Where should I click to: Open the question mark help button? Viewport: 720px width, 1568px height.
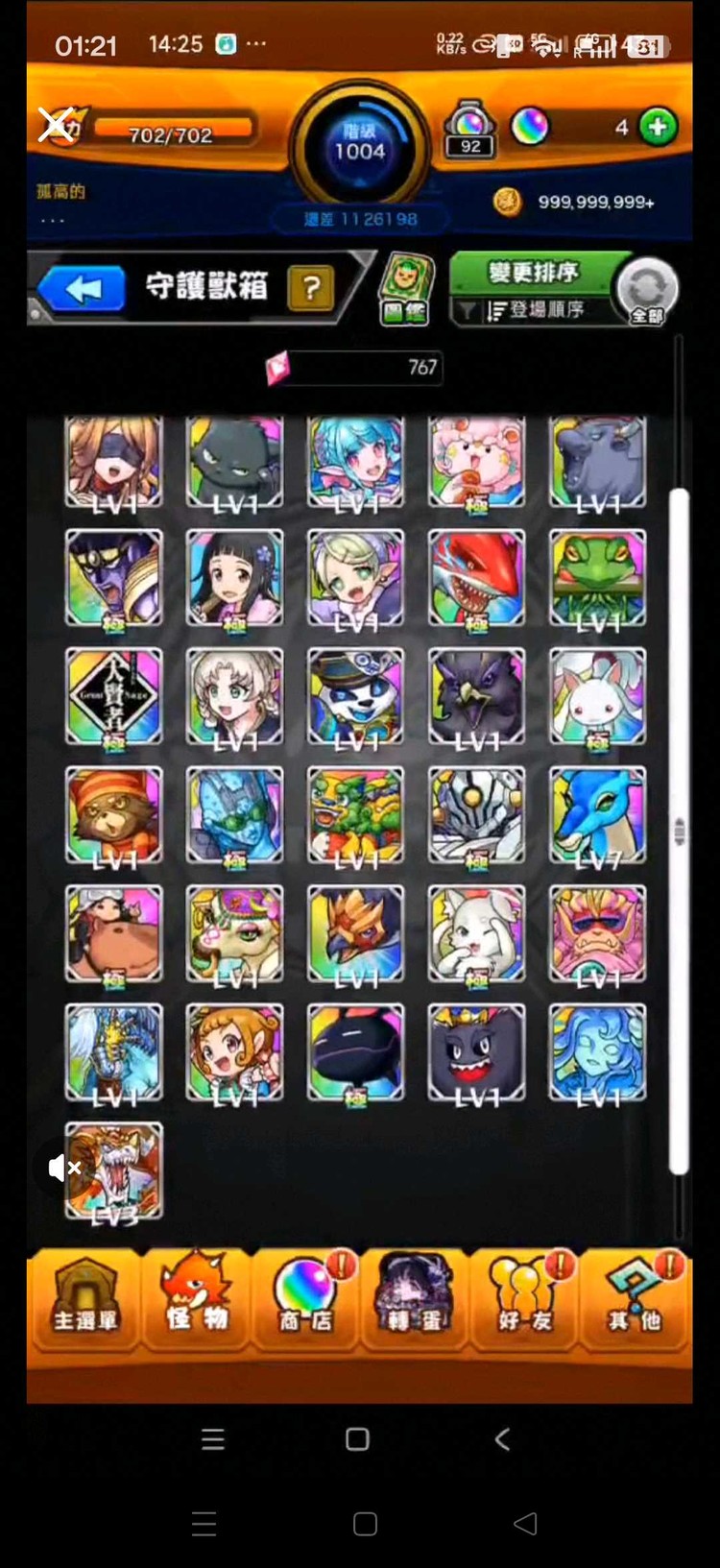310,287
